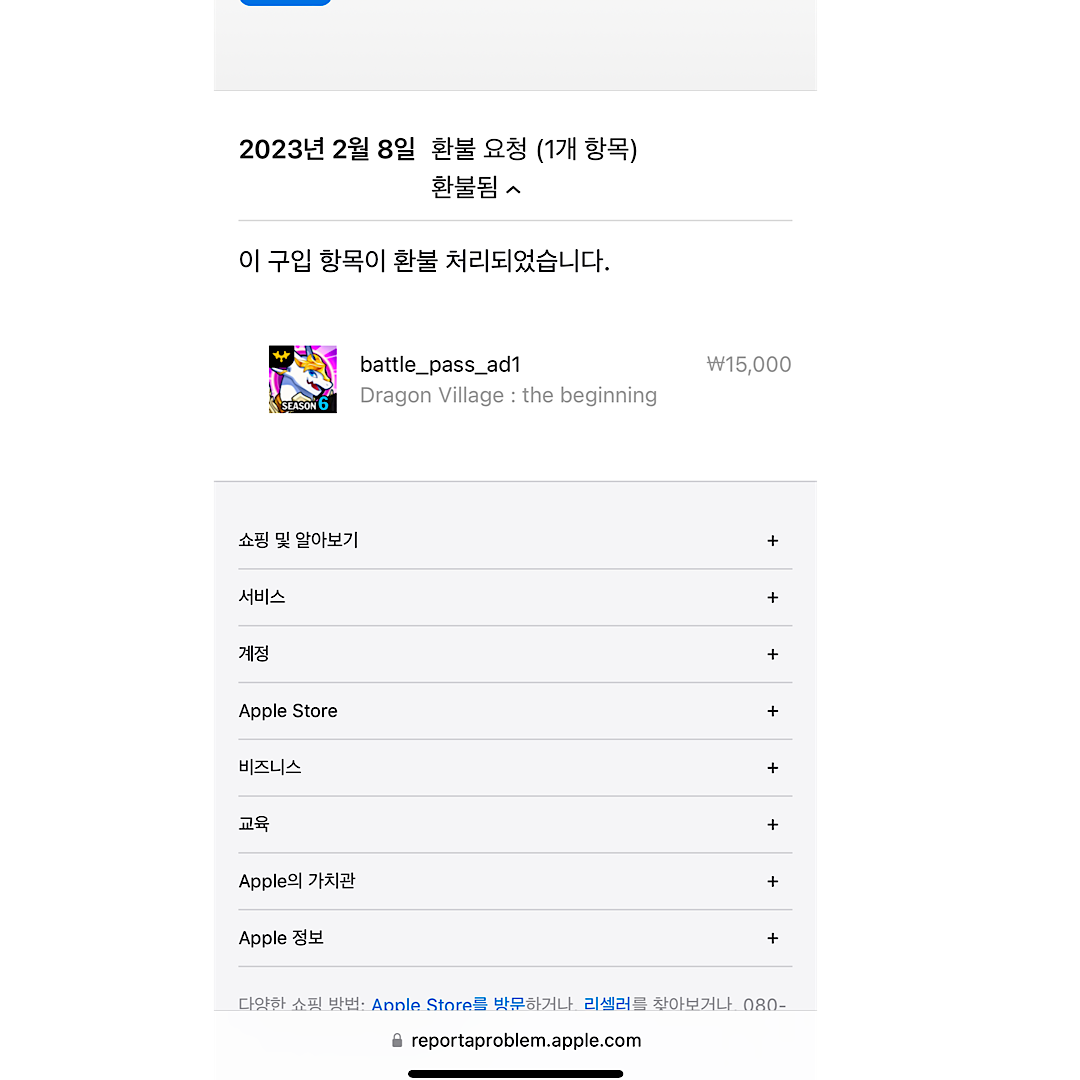Collapse the 환불됨 refund status section
This screenshot has height=1080, width=1080.
(476, 188)
